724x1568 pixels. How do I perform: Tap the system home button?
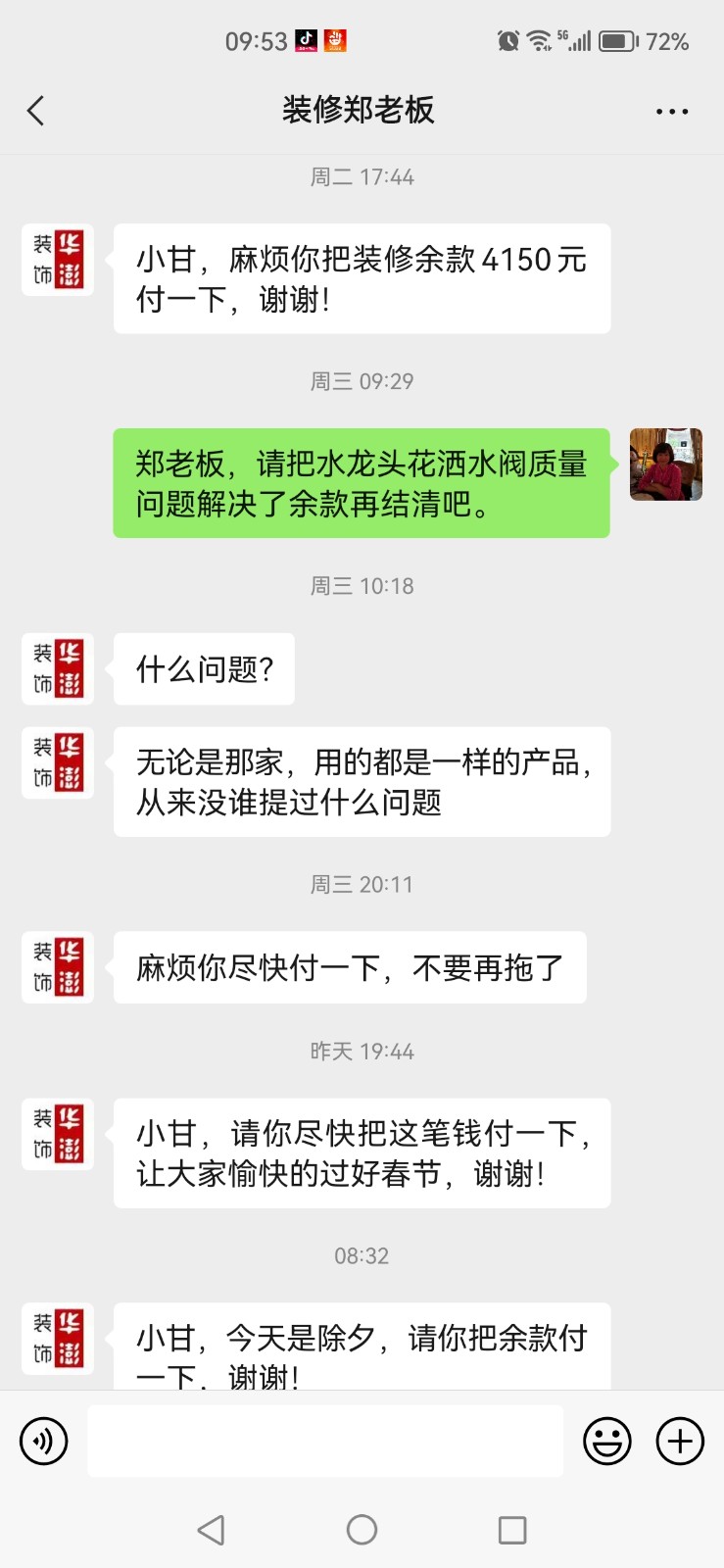pos(362,1530)
